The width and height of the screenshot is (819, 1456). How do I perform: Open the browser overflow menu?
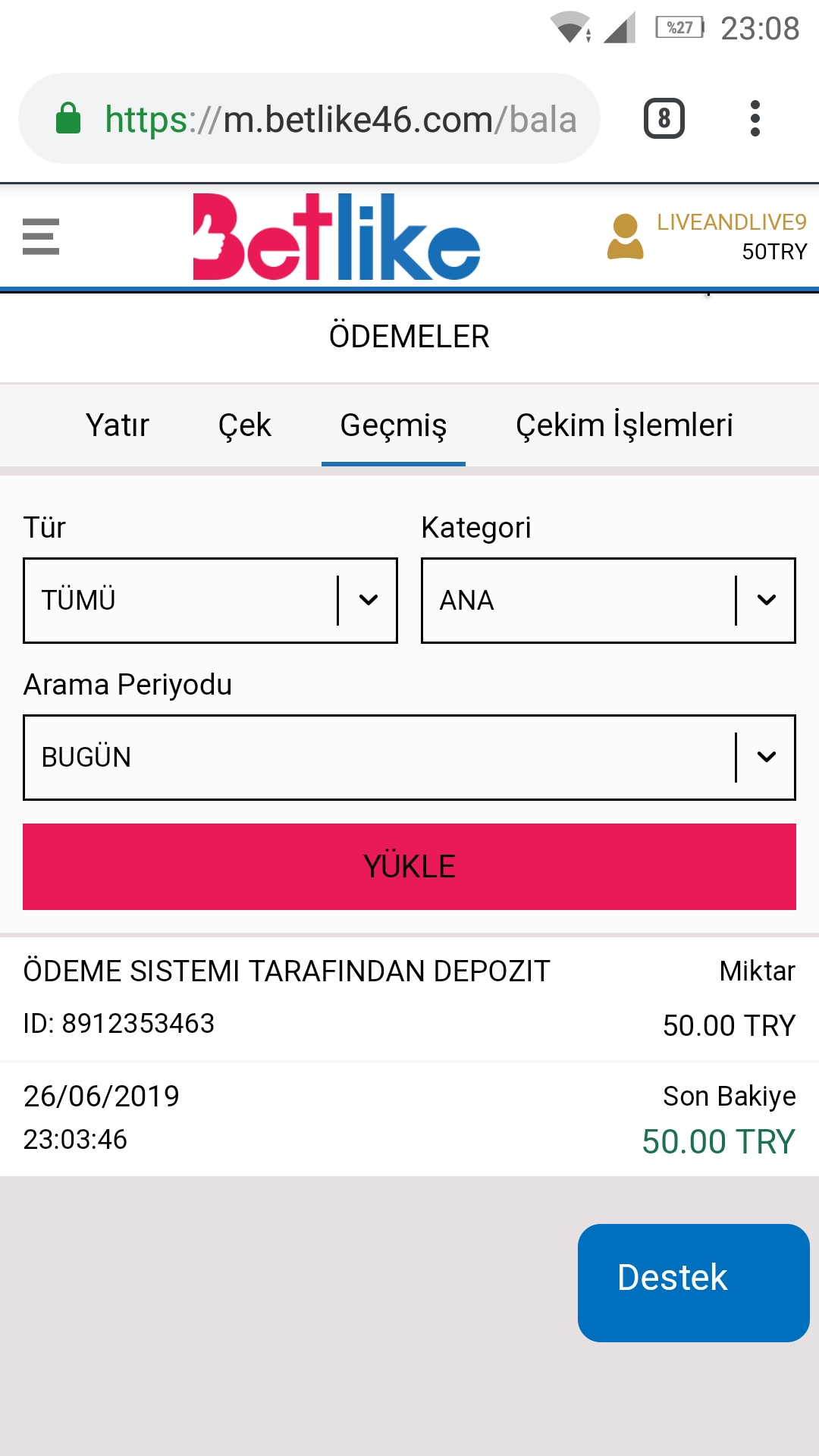point(755,118)
